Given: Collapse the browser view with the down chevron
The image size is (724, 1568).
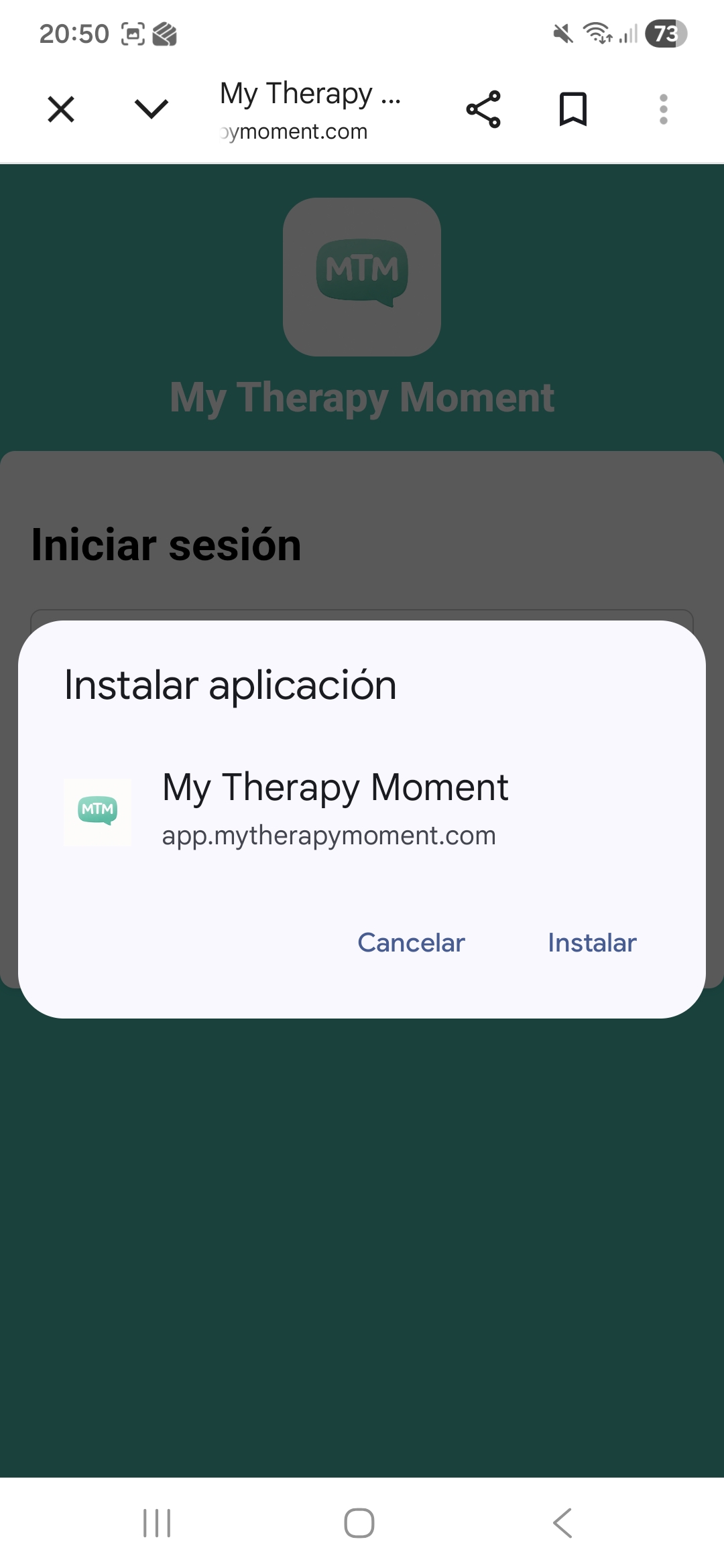Looking at the screenshot, I should (150, 109).
